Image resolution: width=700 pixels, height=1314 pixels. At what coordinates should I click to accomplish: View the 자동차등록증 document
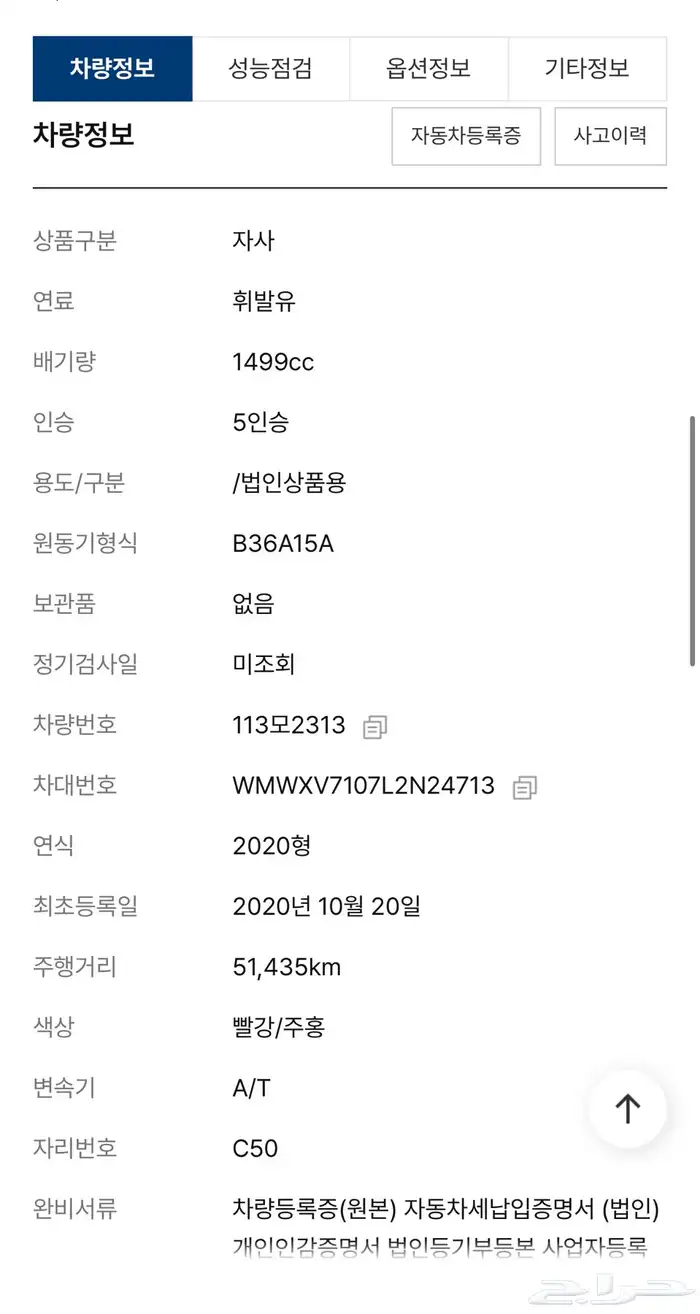pos(466,136)
